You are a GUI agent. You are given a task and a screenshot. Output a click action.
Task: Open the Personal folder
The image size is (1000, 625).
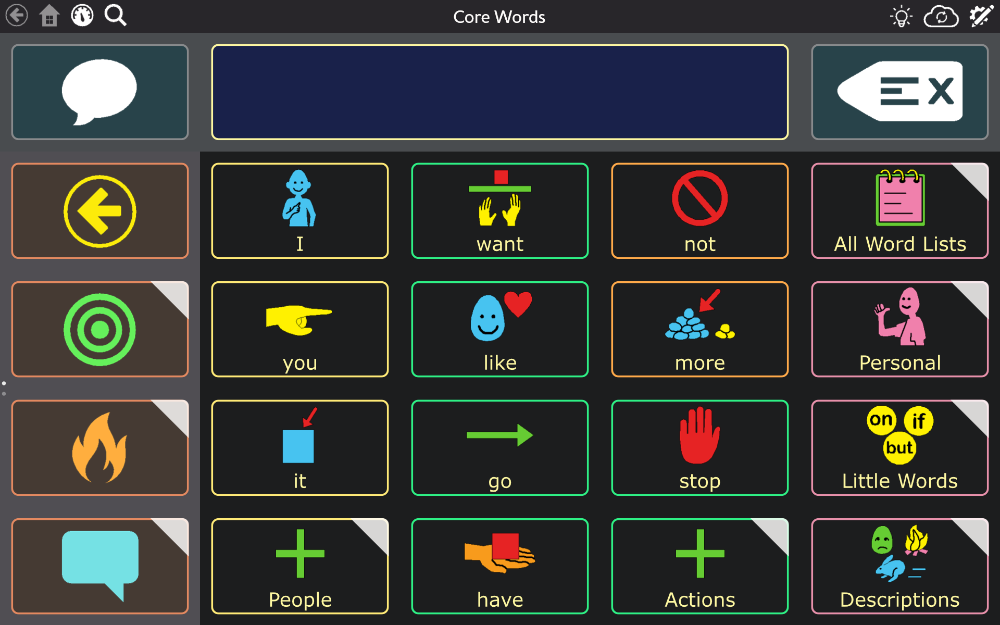click(900, 329)
